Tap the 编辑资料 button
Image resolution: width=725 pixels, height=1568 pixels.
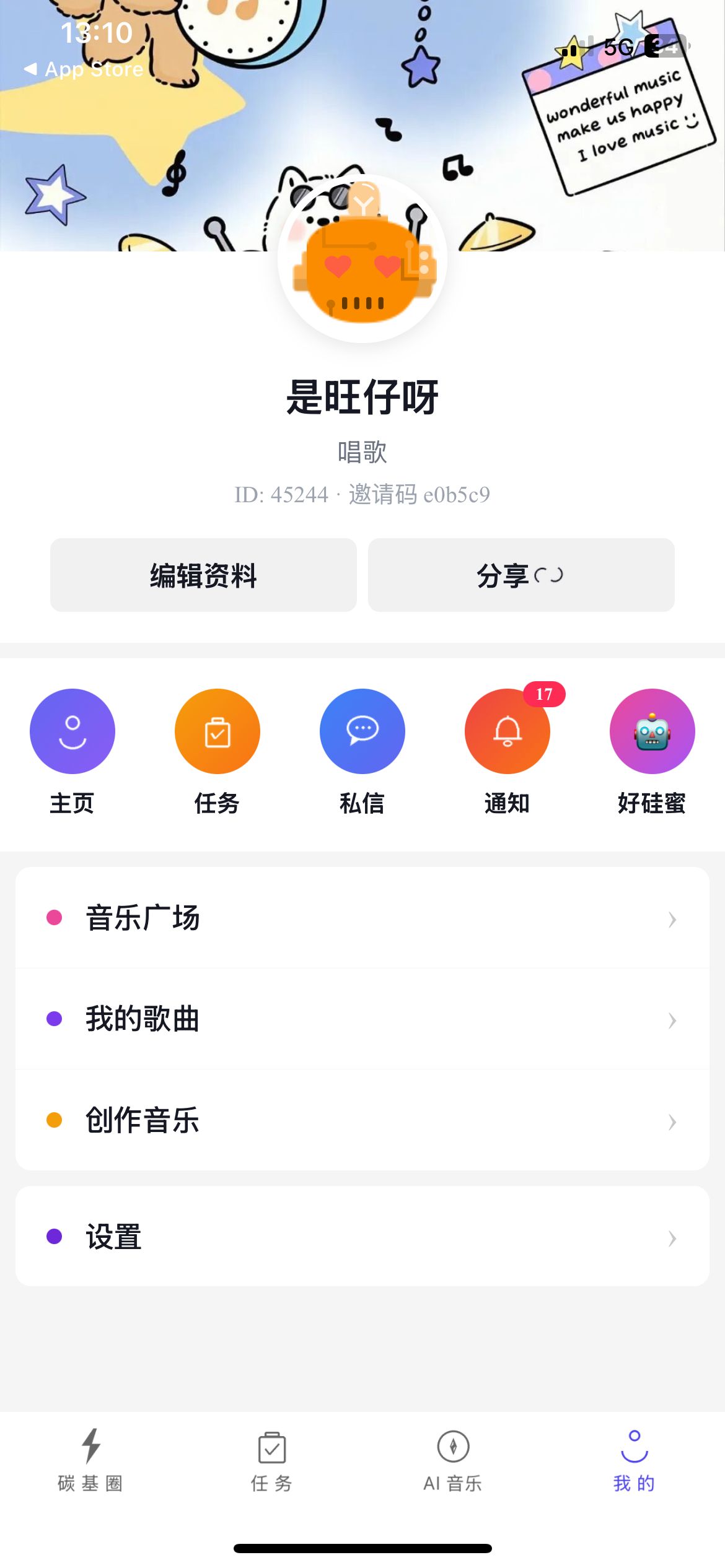tap(203, 575)
